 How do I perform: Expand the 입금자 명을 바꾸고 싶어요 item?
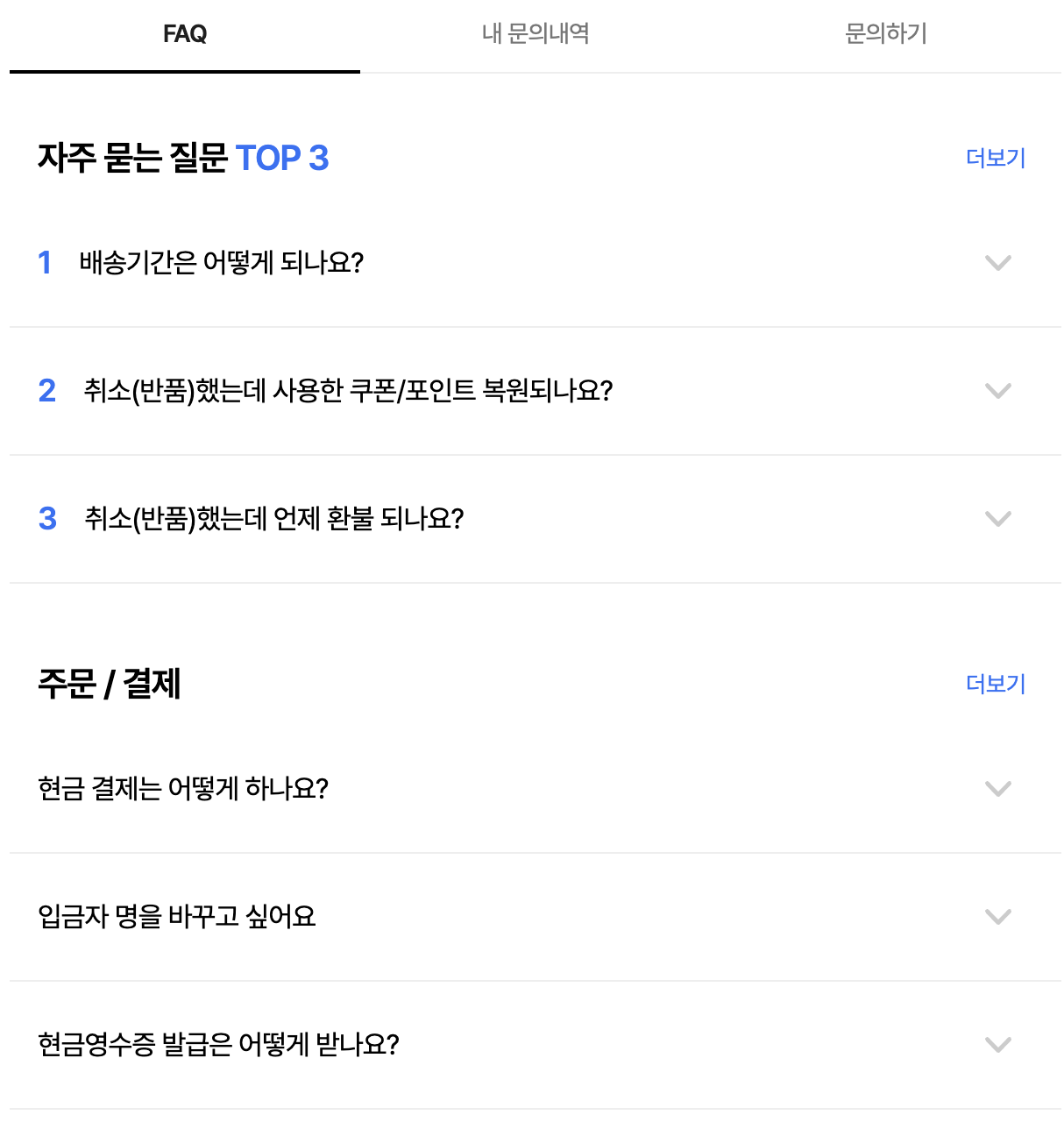pyautogui.click(x=997, y=917)
